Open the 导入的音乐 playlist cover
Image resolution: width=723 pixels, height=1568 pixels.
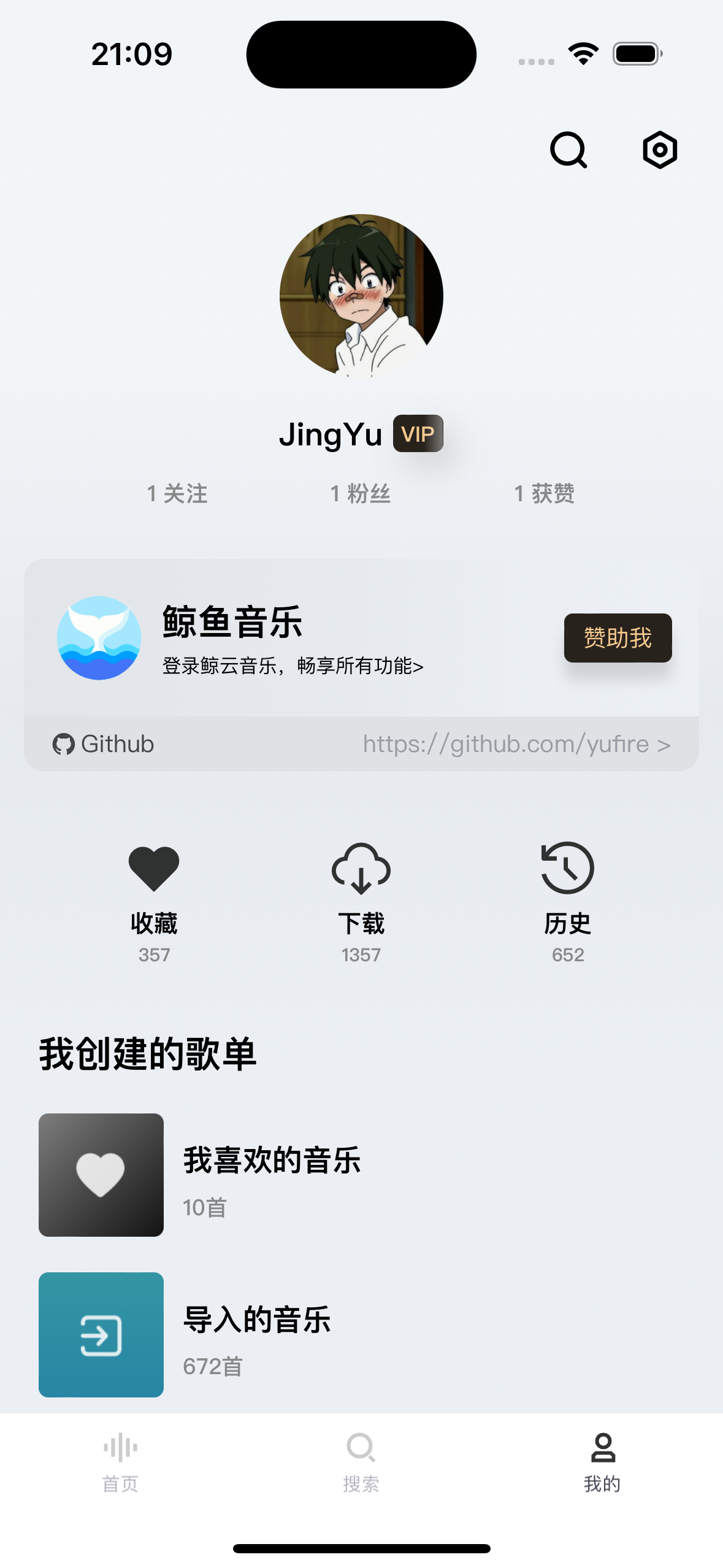[x=101, y=1335]
